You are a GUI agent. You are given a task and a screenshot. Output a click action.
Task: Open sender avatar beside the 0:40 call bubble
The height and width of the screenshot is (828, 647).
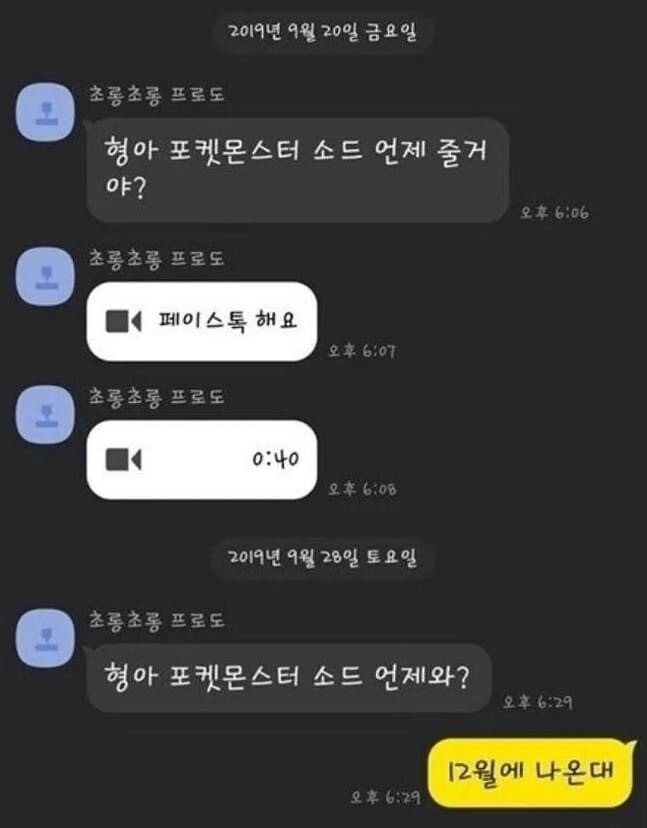click(x=44, y=411)
